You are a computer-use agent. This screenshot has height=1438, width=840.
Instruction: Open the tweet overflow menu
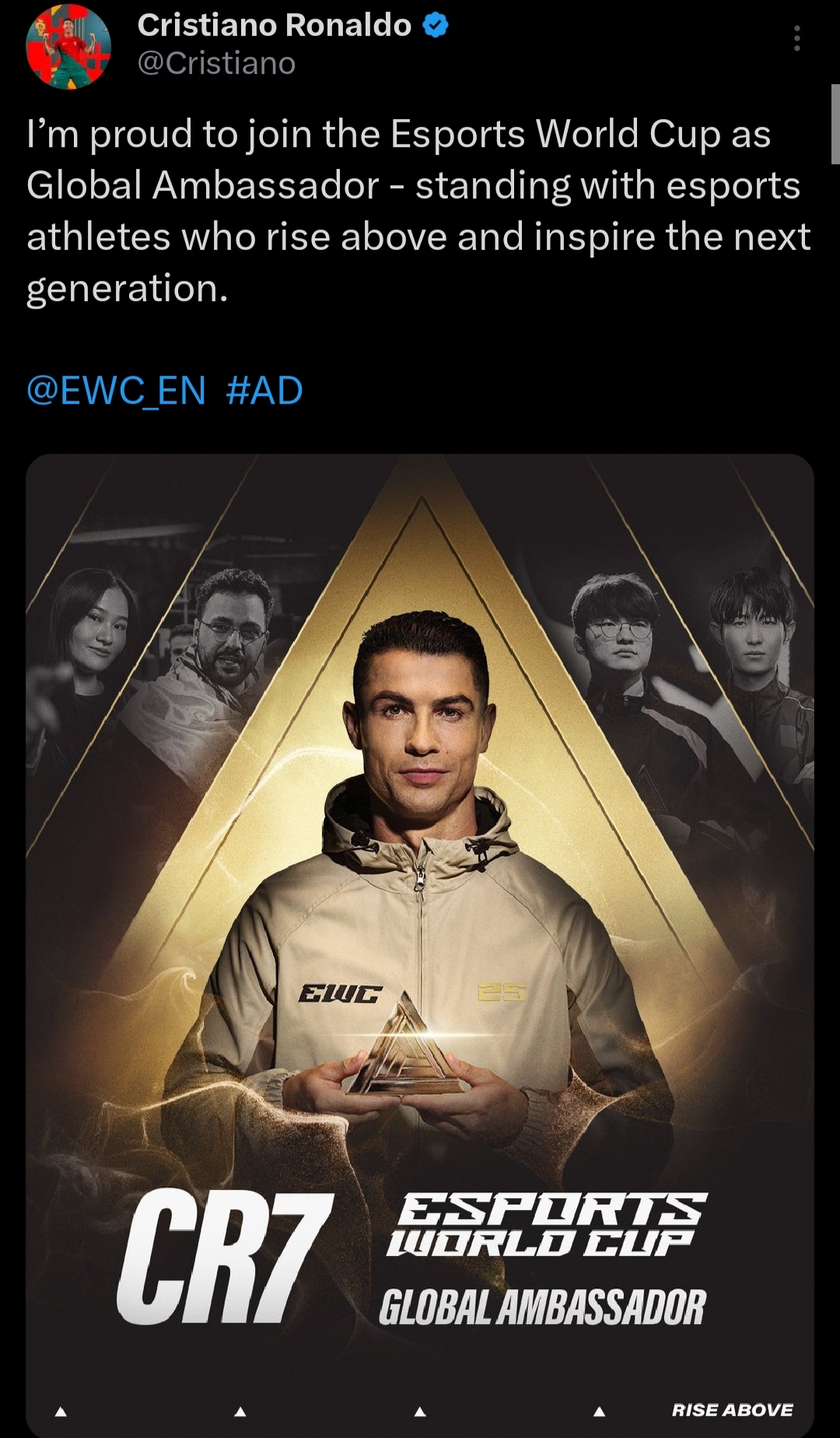click(x=796, y=38)
